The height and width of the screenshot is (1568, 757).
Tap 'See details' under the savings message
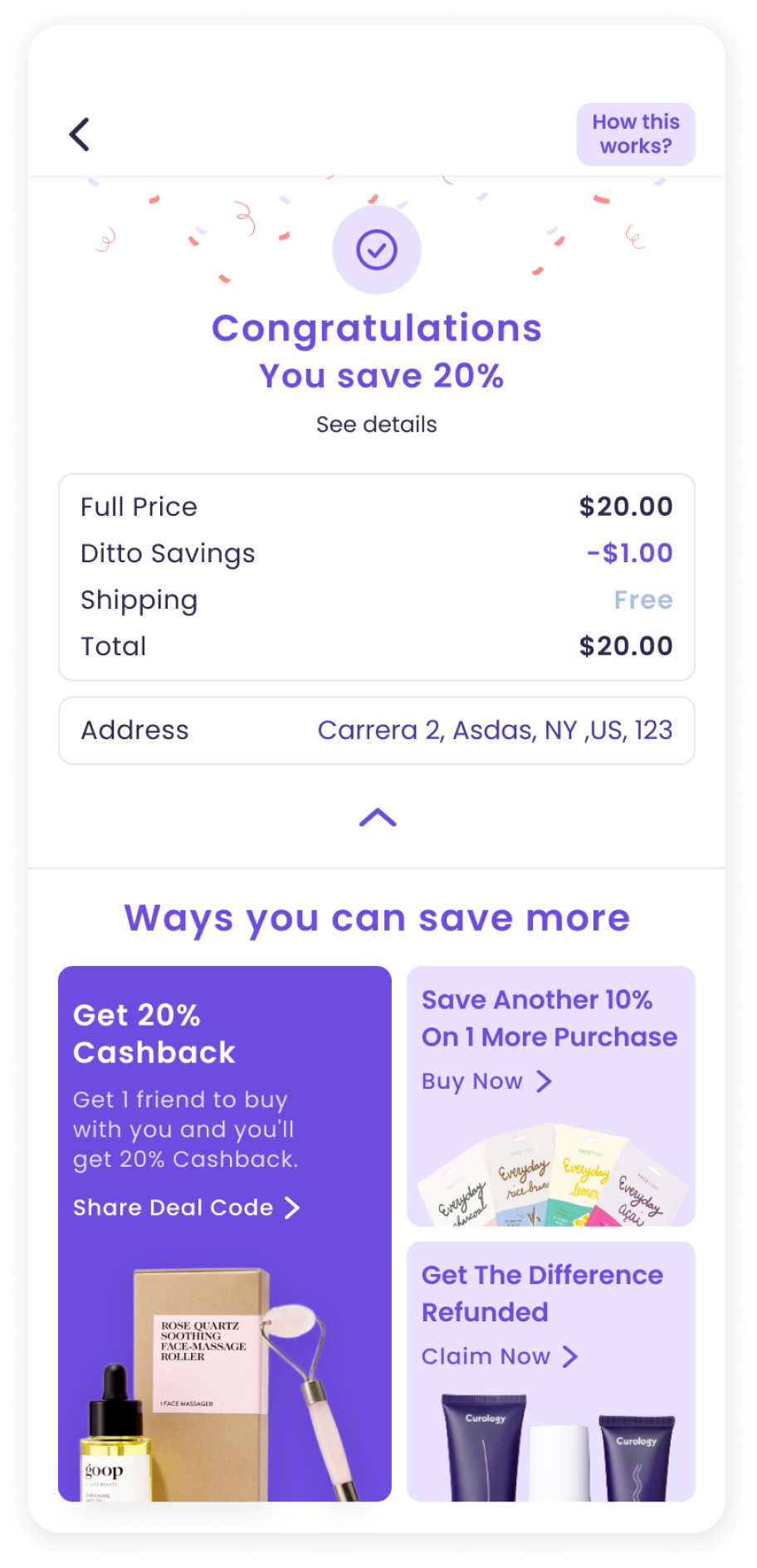click(x=376, y=424)
